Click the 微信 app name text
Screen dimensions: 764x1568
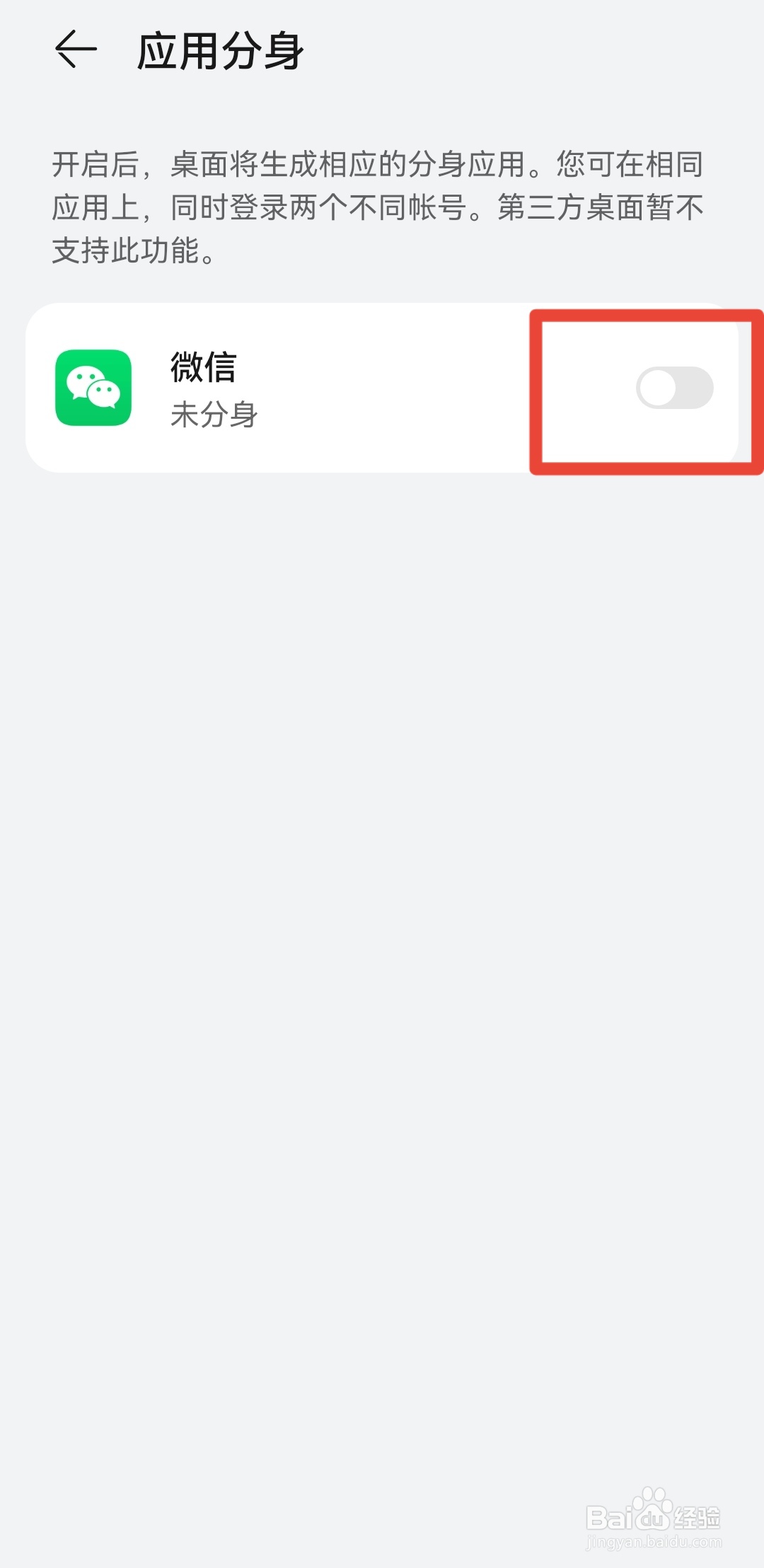coord(203,367)
